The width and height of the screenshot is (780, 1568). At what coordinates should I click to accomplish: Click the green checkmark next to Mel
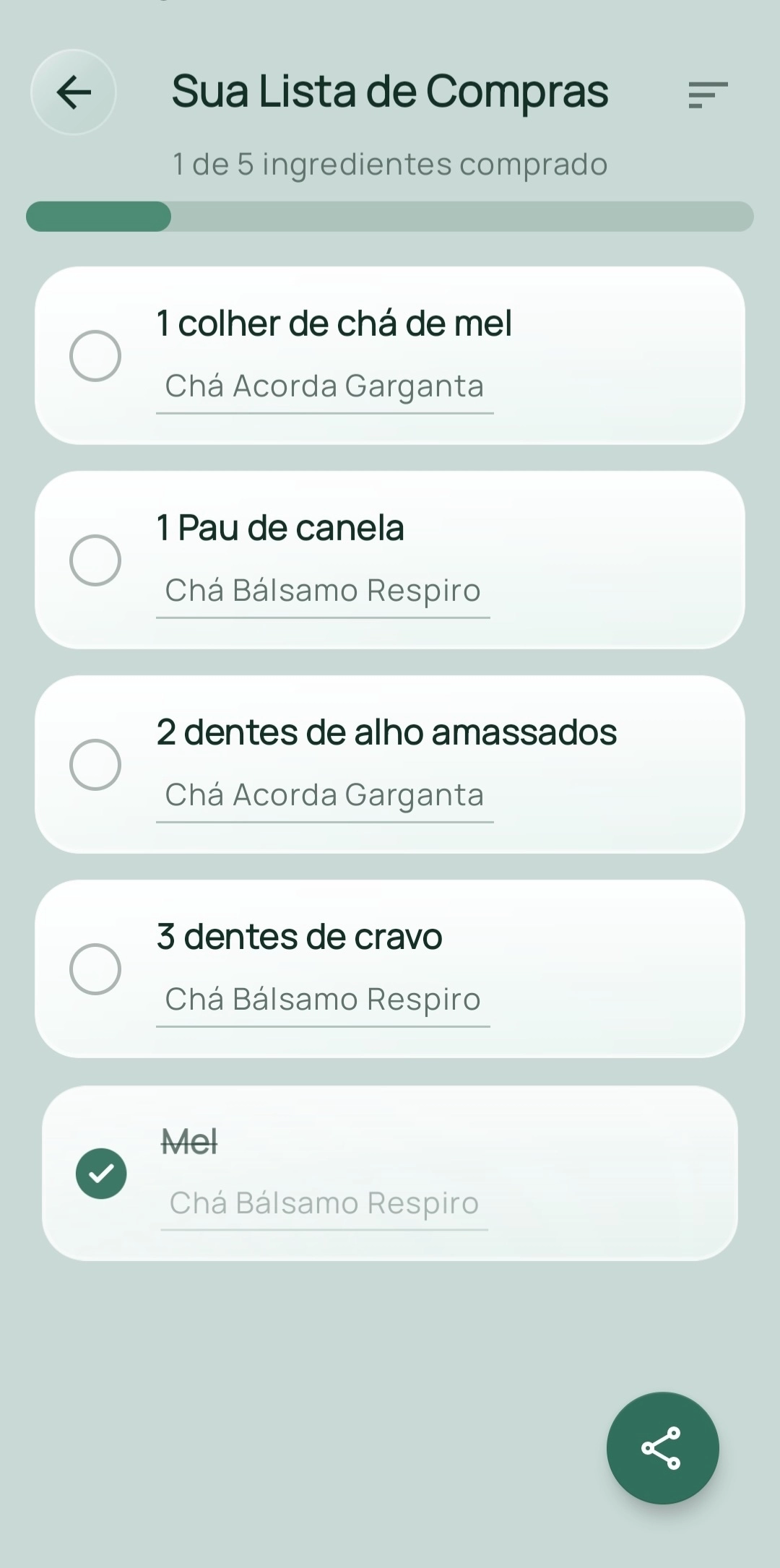[101, 1173]
